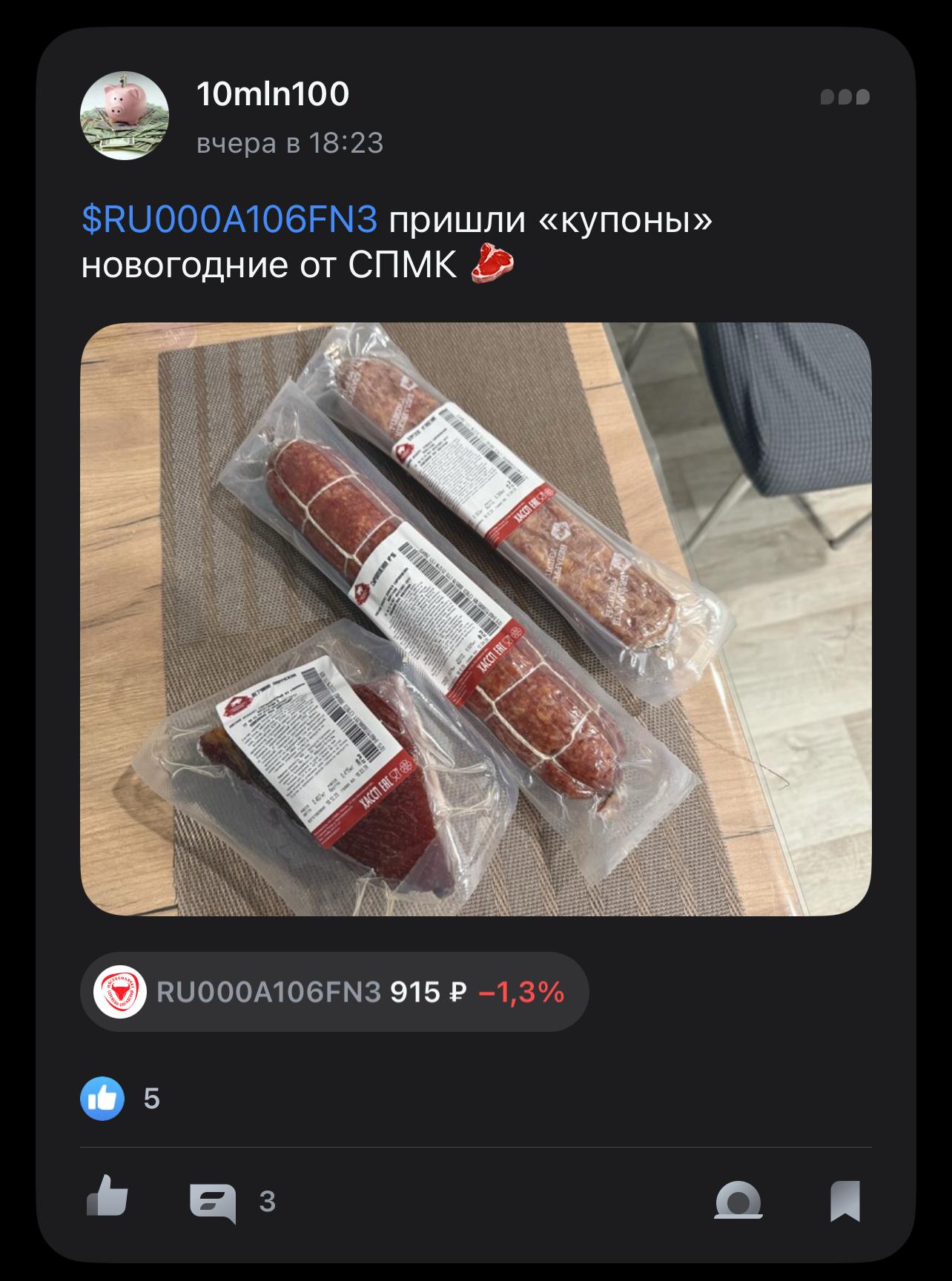Open author name 10mln100
This screenshot has height=1281, width=952.
272,94
